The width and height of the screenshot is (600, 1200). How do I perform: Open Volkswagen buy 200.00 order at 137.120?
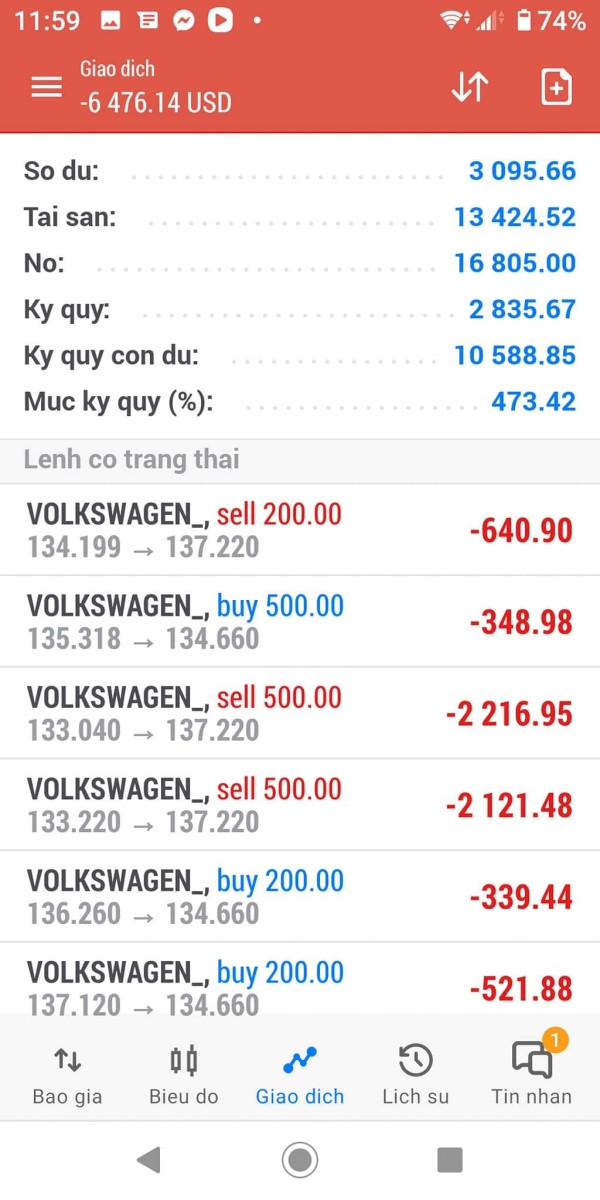[300, 985]
